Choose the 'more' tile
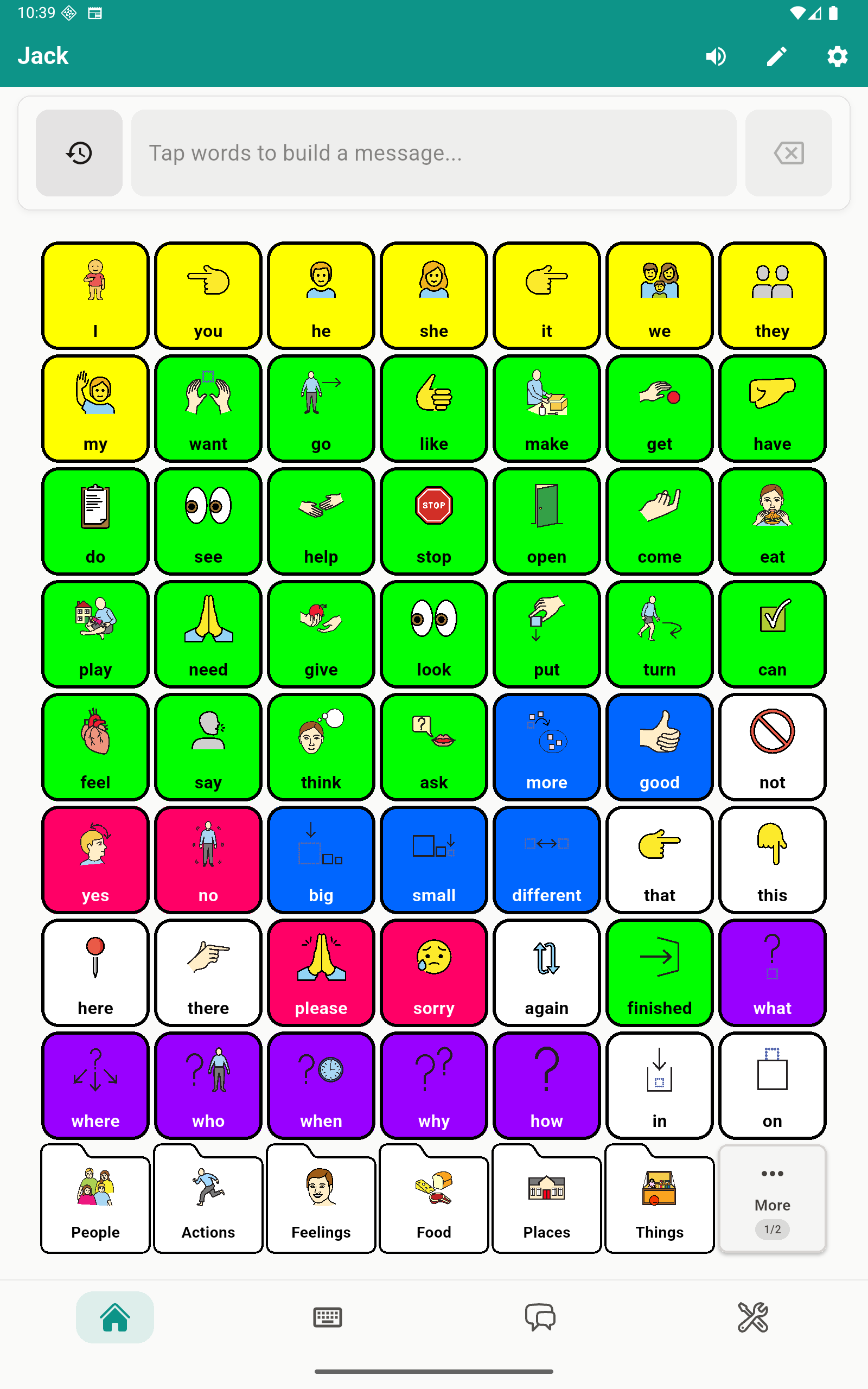 tap(546, 747)
